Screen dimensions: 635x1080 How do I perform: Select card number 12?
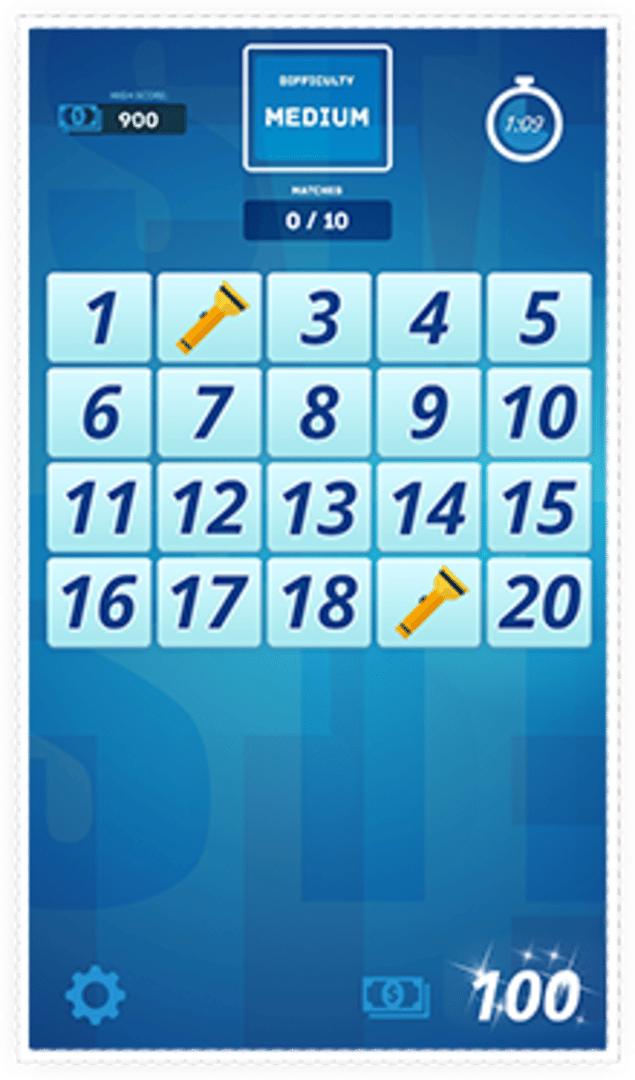click(210, 508)
